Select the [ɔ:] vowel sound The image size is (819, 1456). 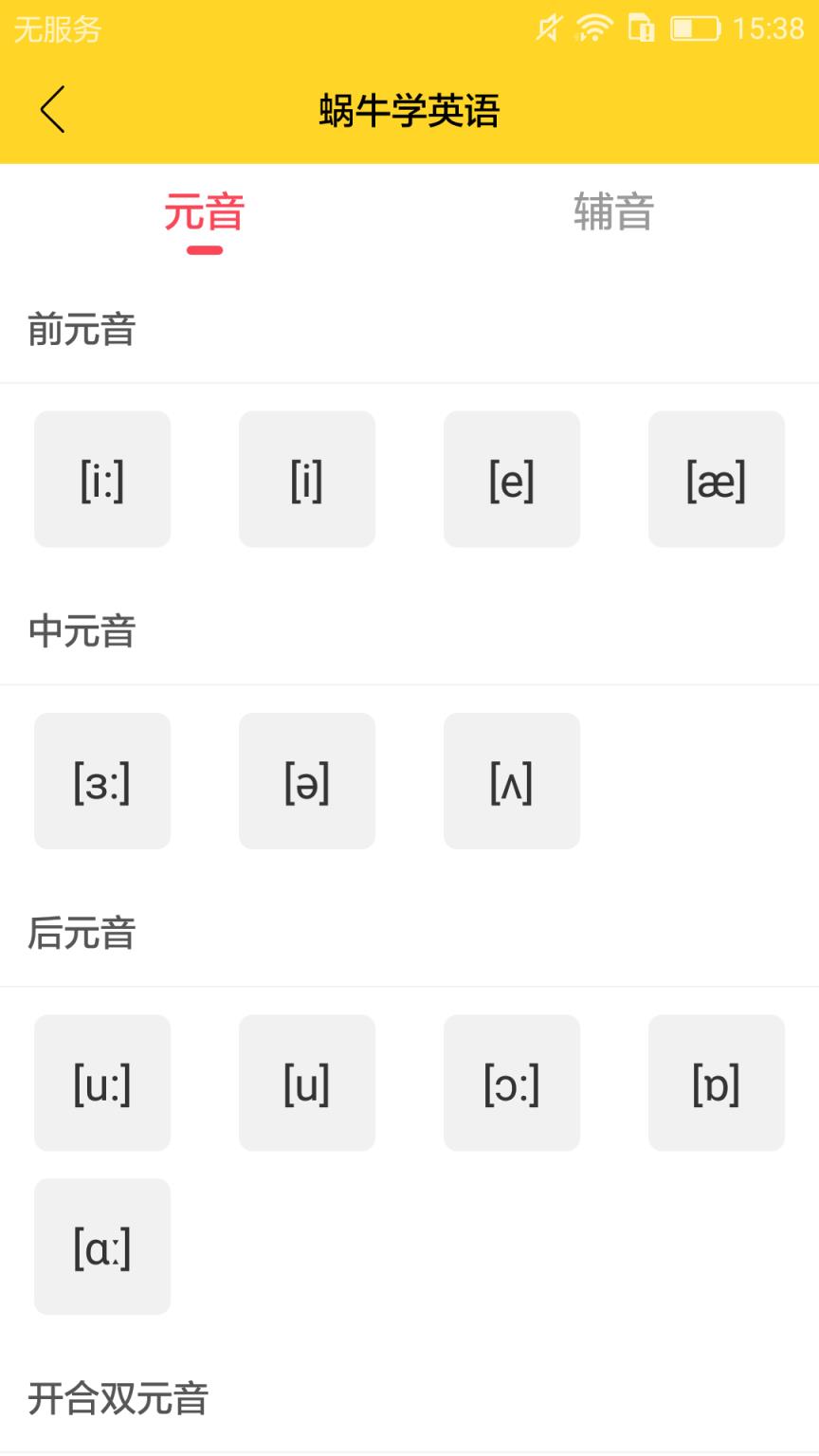(x=512, y=1083)
